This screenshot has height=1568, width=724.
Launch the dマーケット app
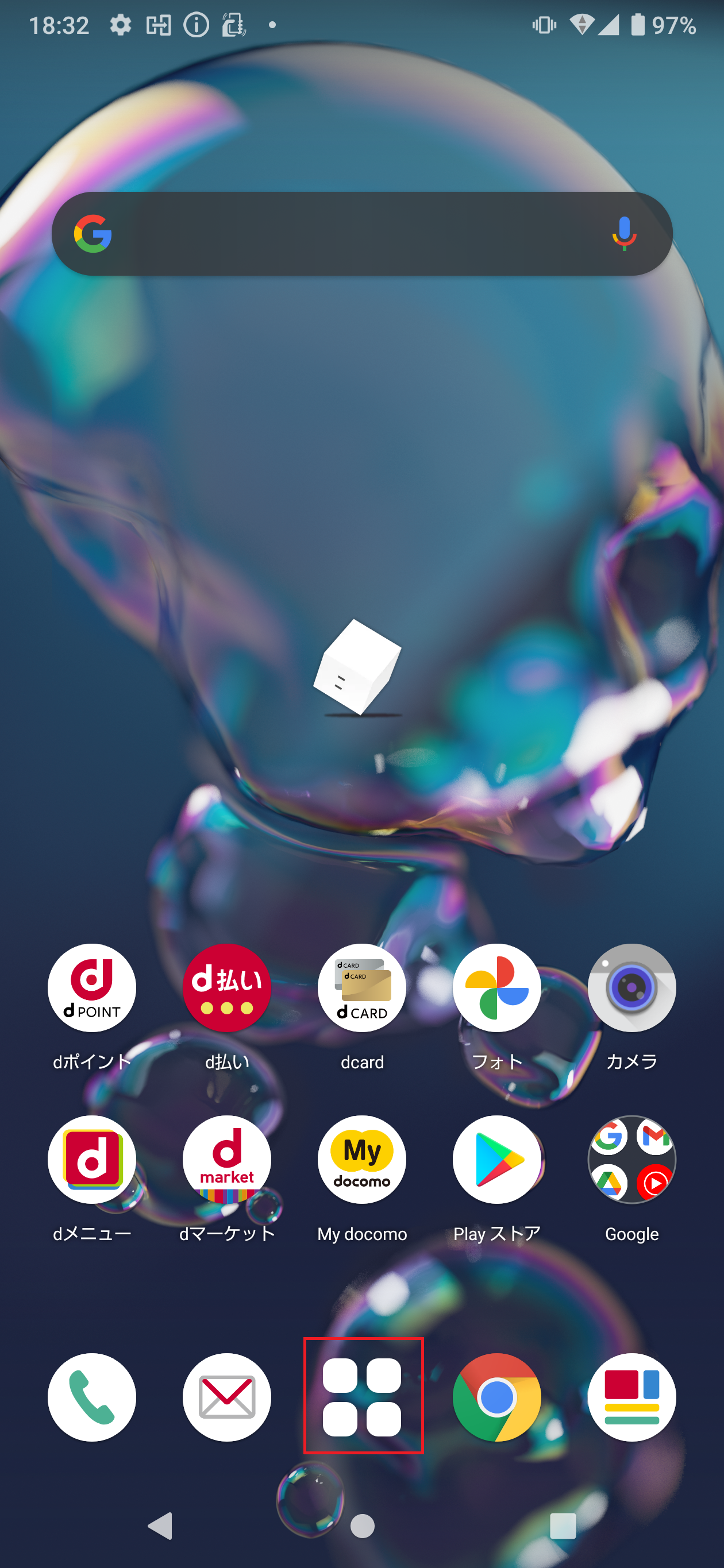click(x=226, y=1160)
